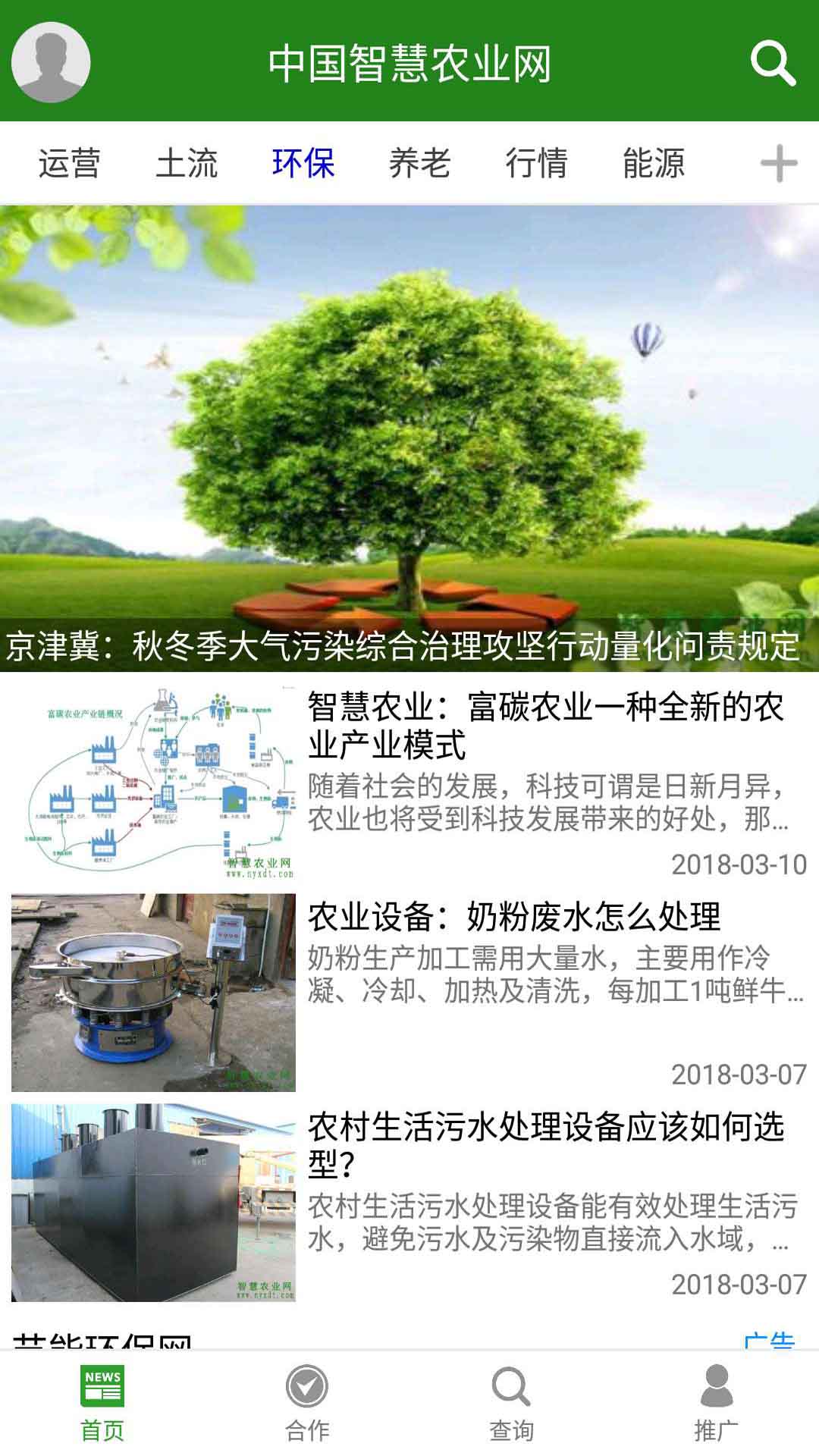The height and width of the screenshot is (1456, 819).
Task: Tap the plus icon to add channels
Action: pos(779,163)
